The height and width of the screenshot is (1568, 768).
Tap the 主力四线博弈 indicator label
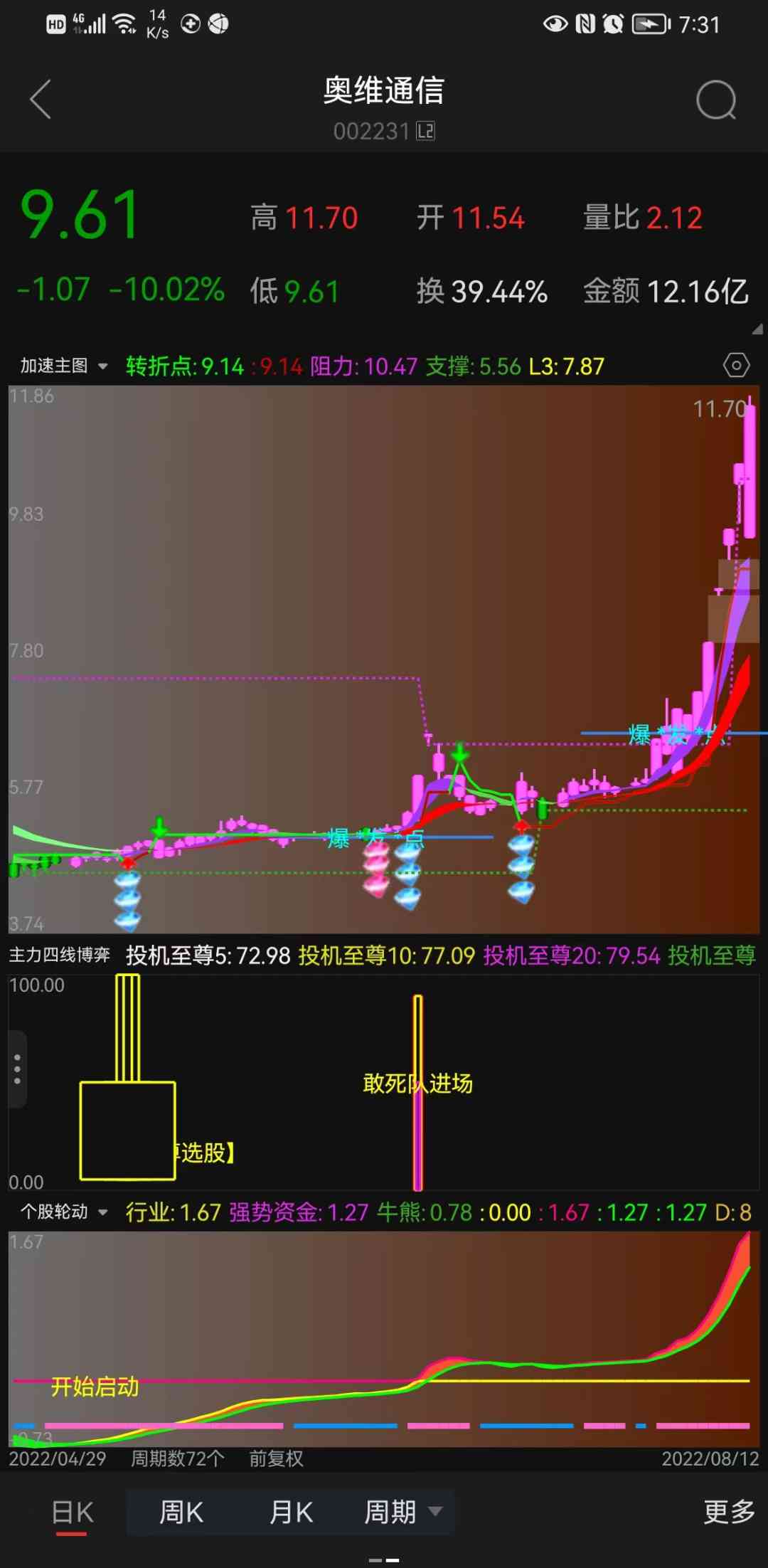point(60,955)
